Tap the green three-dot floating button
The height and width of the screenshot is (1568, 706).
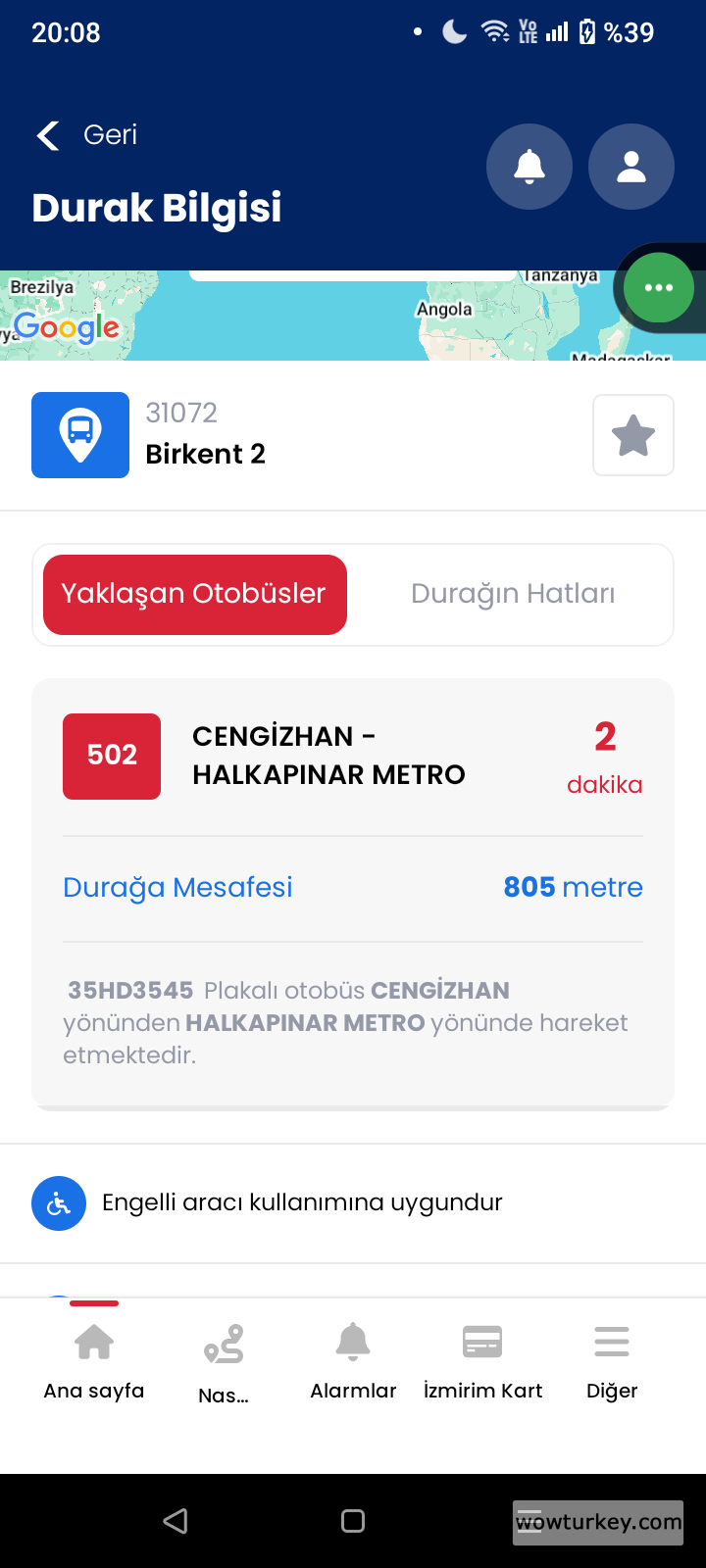click(659, 287)
